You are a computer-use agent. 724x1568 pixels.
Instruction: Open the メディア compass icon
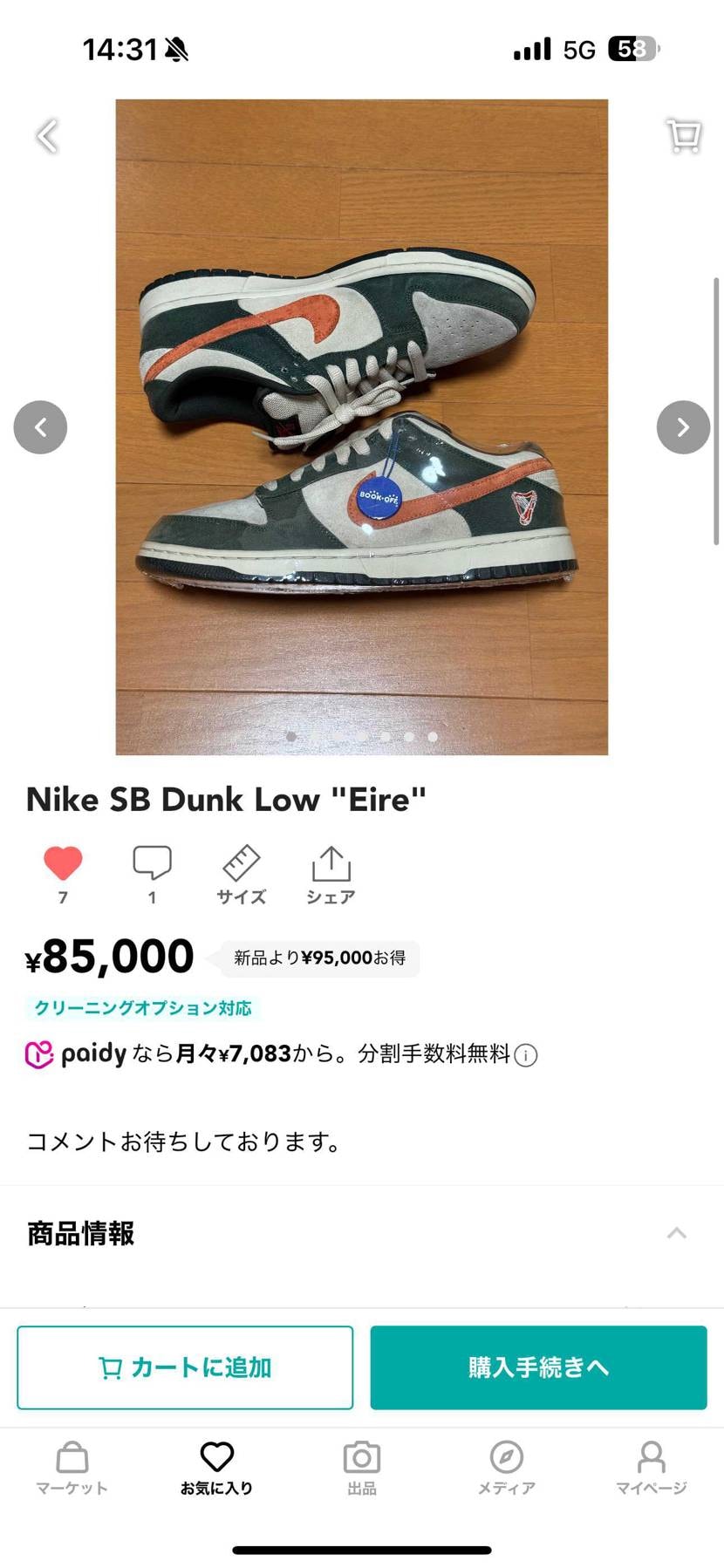coord(505,1456)
